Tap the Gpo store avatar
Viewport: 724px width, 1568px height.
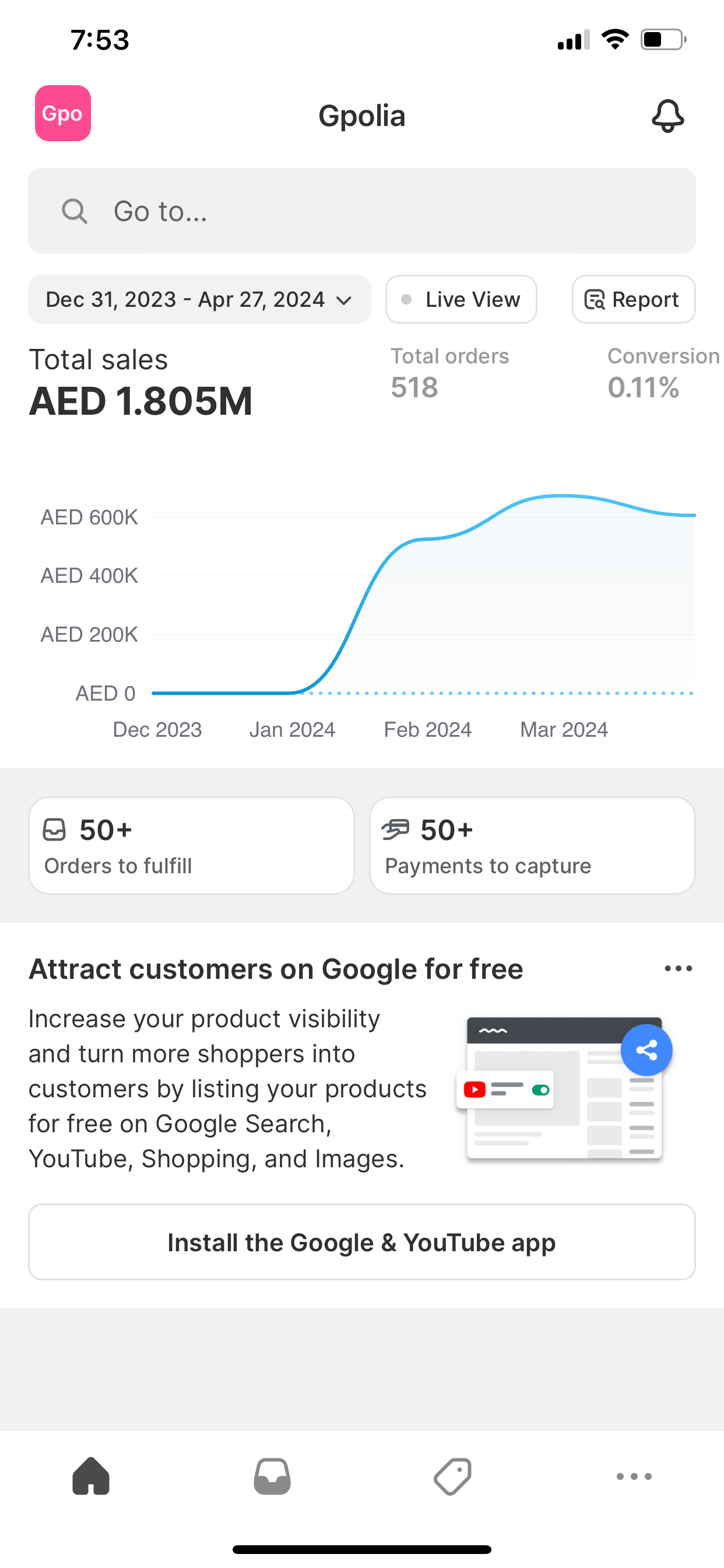pyautogui.click(x=63, y=113)
